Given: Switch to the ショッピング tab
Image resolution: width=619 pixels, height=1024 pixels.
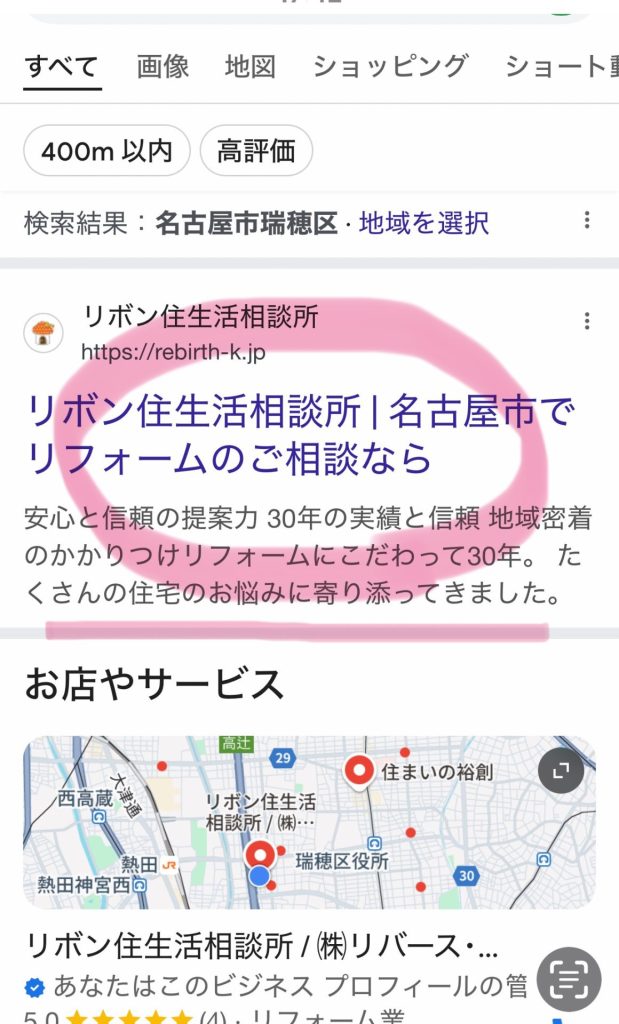Looking at the screenshot, I should [390, 67].
